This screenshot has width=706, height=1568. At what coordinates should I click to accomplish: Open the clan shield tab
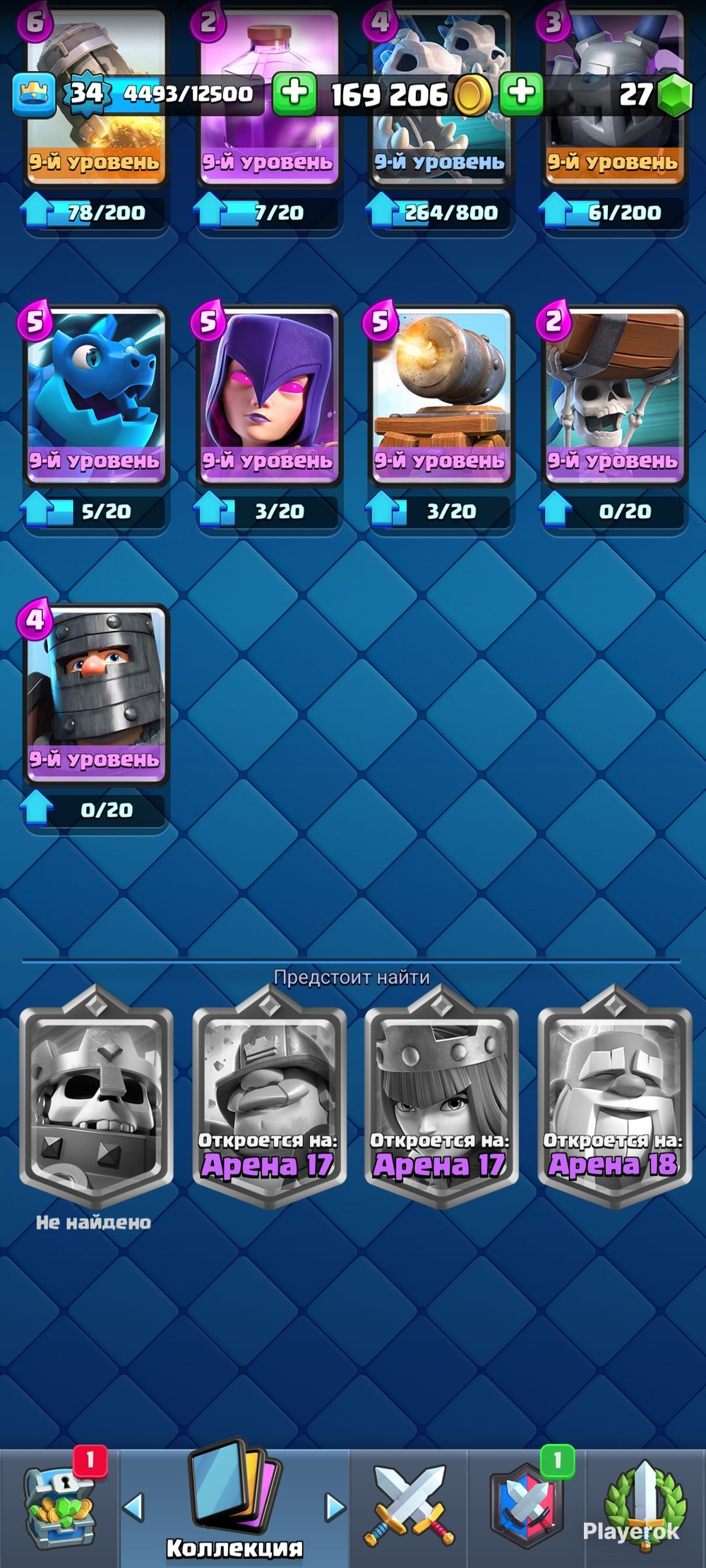(x=526, y=1508)
